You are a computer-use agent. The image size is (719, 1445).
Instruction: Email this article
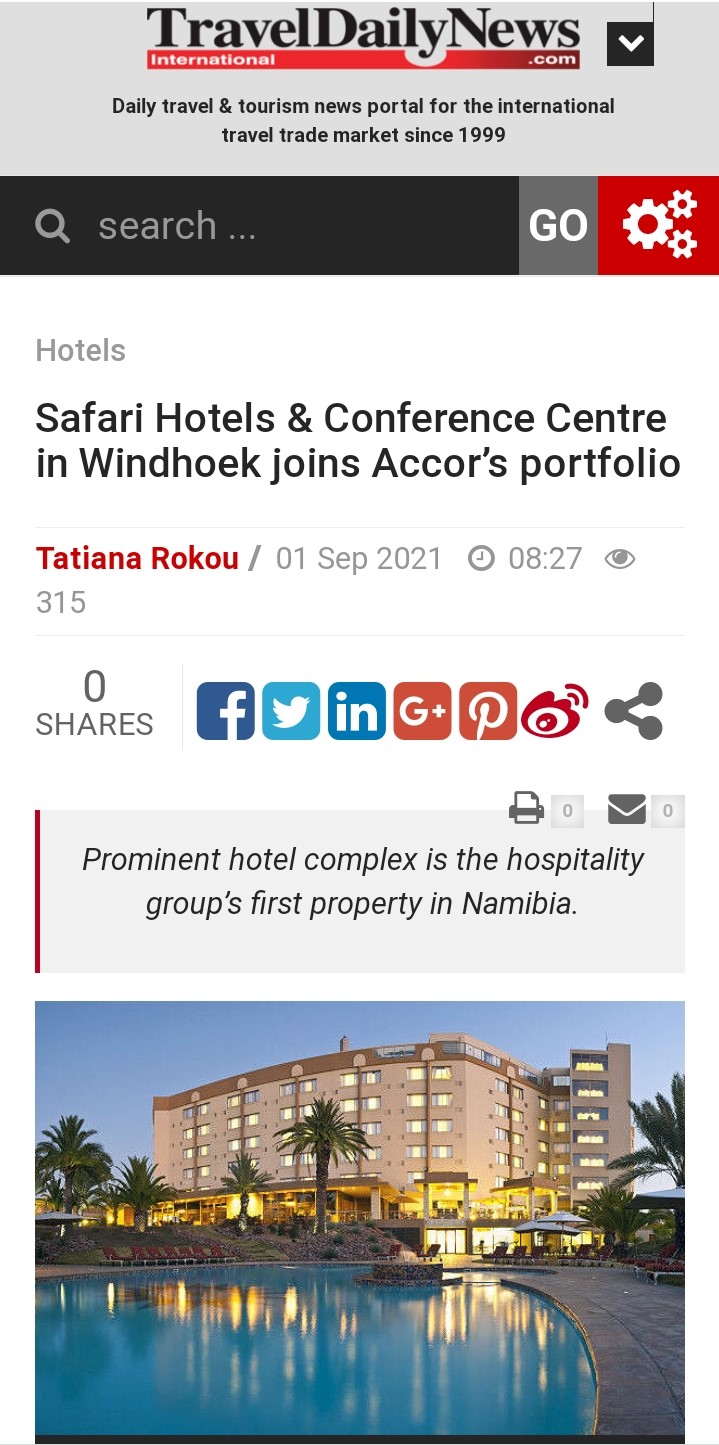627,808
